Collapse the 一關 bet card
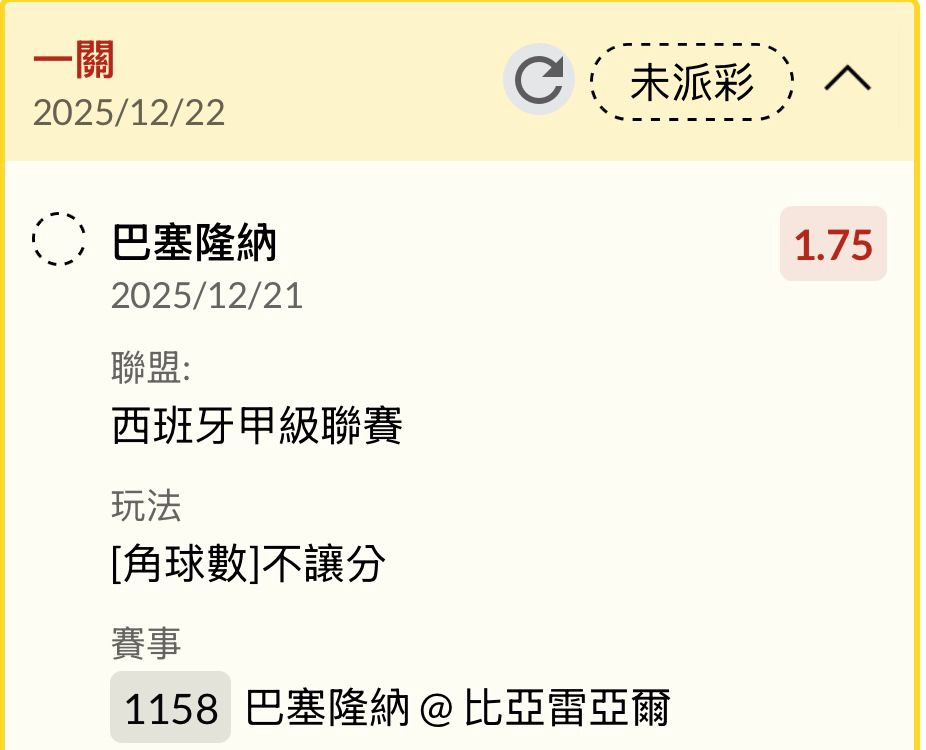 (x=848, y=80)
